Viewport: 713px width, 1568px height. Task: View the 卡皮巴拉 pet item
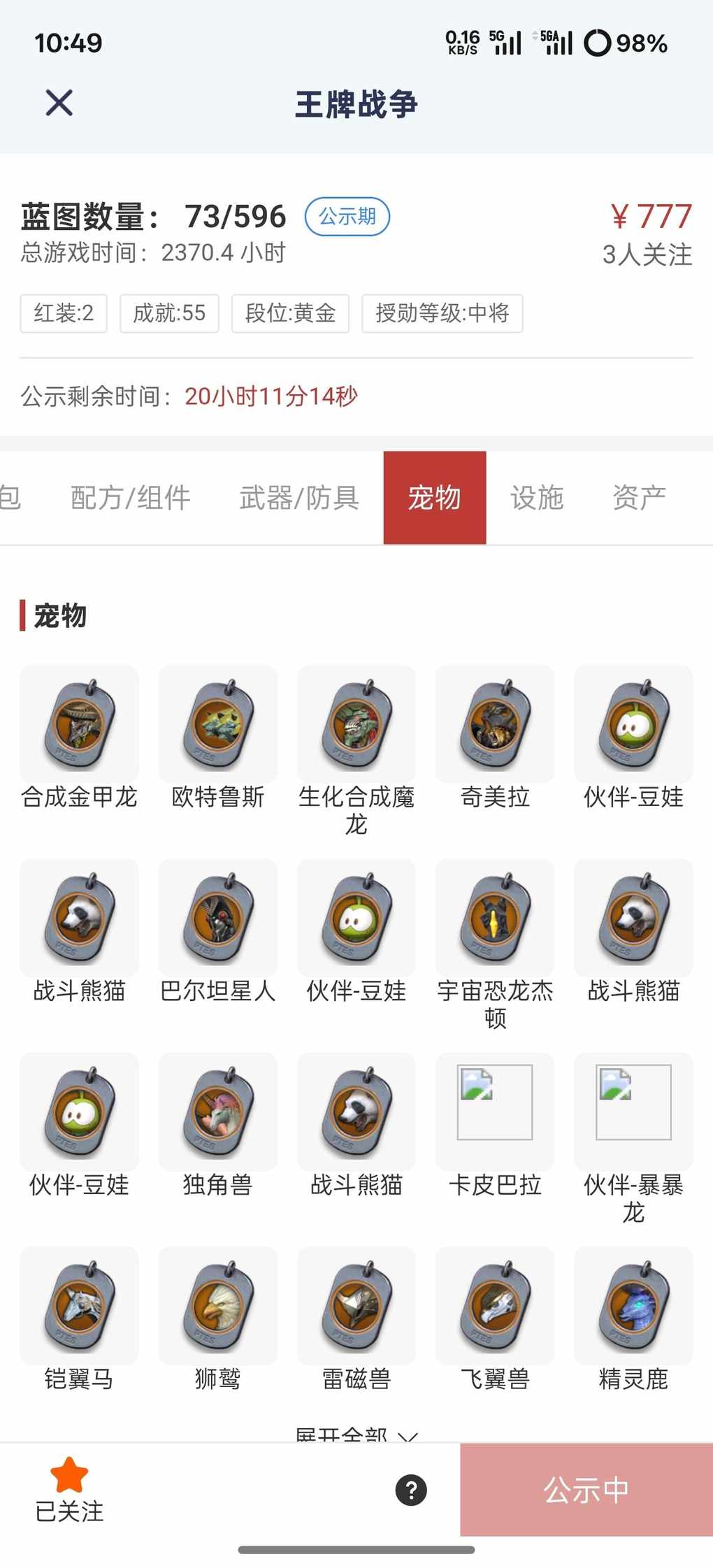[495, 1112]
